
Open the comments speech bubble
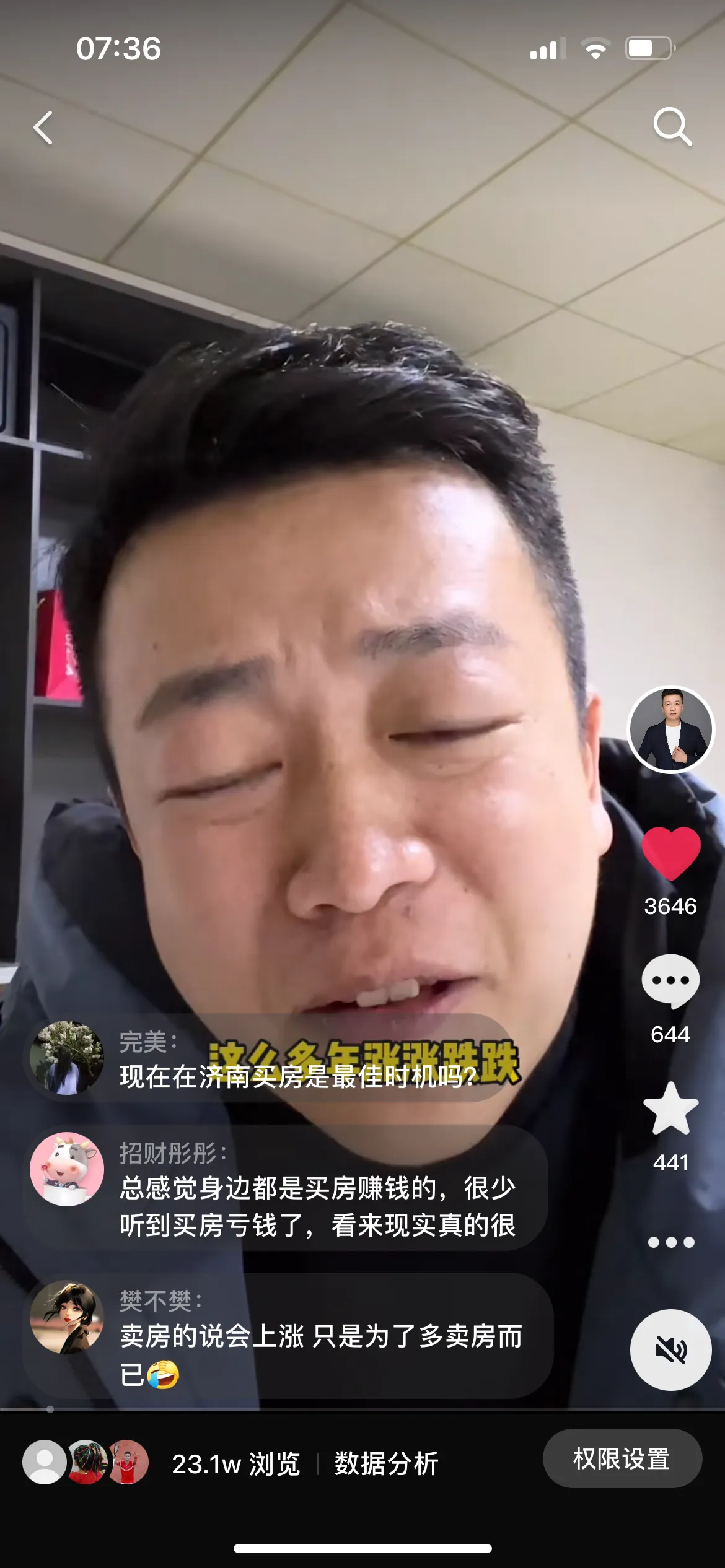(671, 981)
